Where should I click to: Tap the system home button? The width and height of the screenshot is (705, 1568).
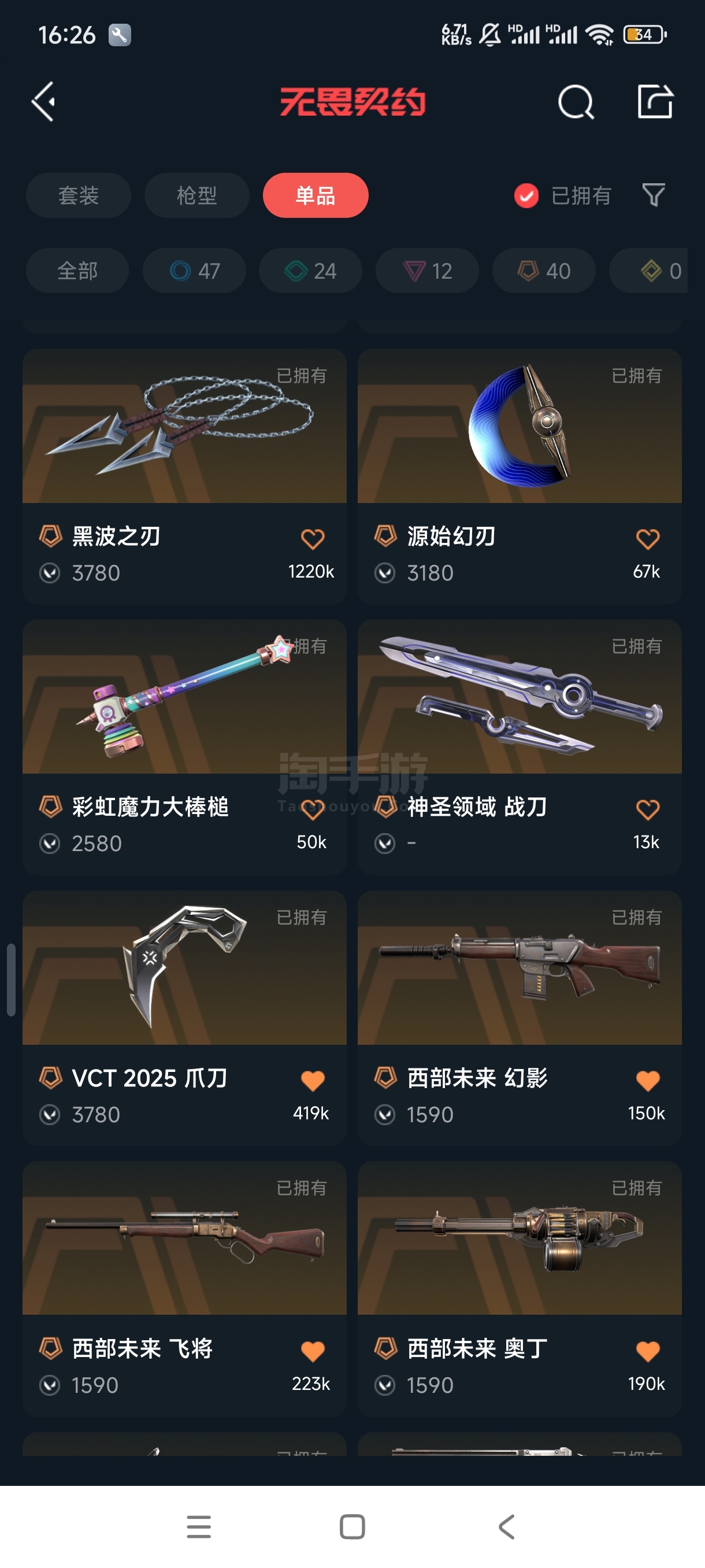click(352, 1526)
